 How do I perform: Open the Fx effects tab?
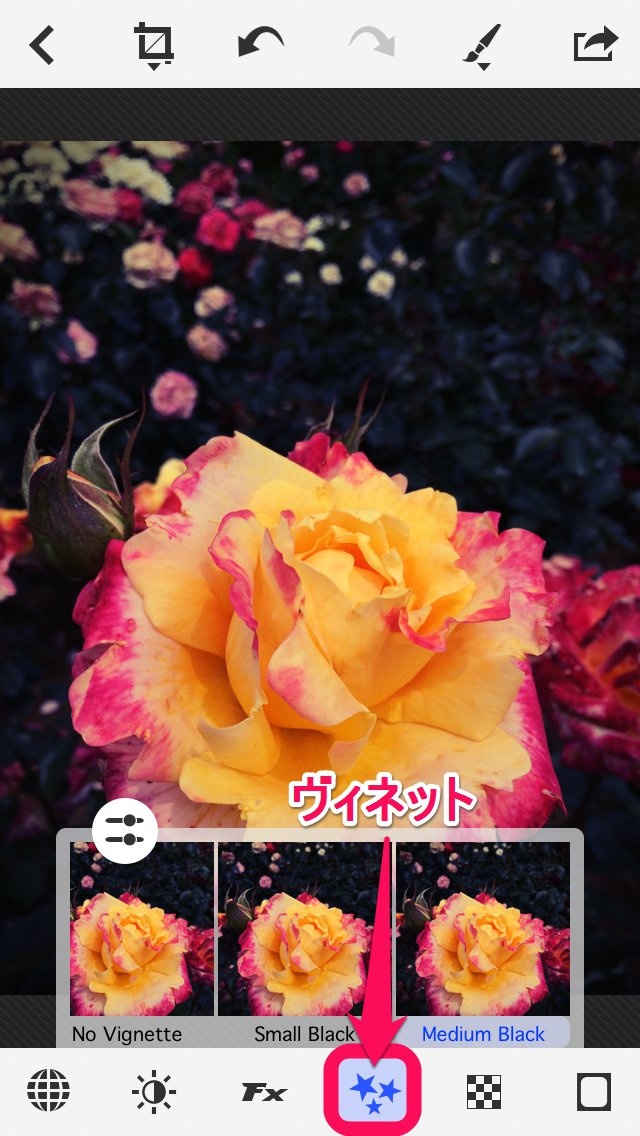[x=264, y=1093]
